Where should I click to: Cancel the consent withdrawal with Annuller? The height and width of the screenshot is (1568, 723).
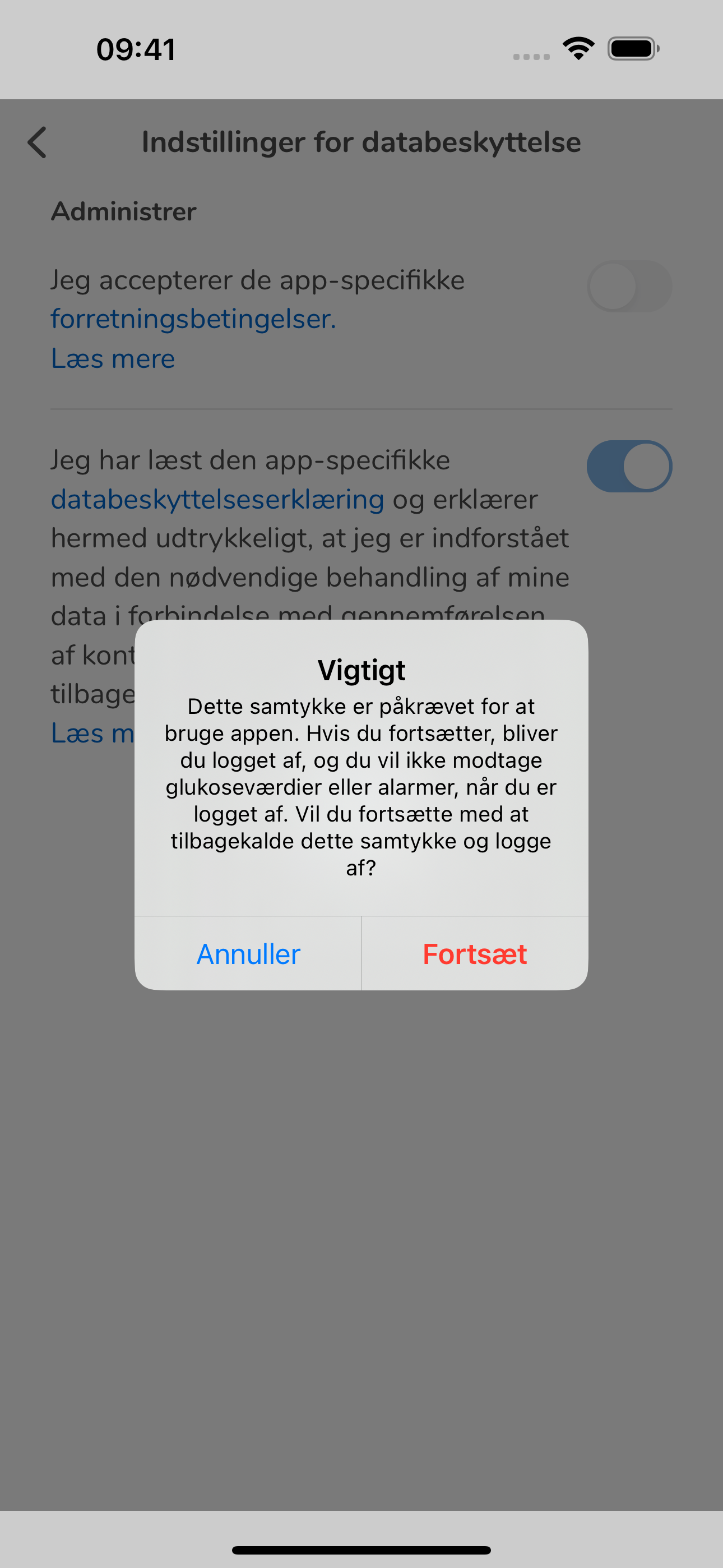click(248, 953)
